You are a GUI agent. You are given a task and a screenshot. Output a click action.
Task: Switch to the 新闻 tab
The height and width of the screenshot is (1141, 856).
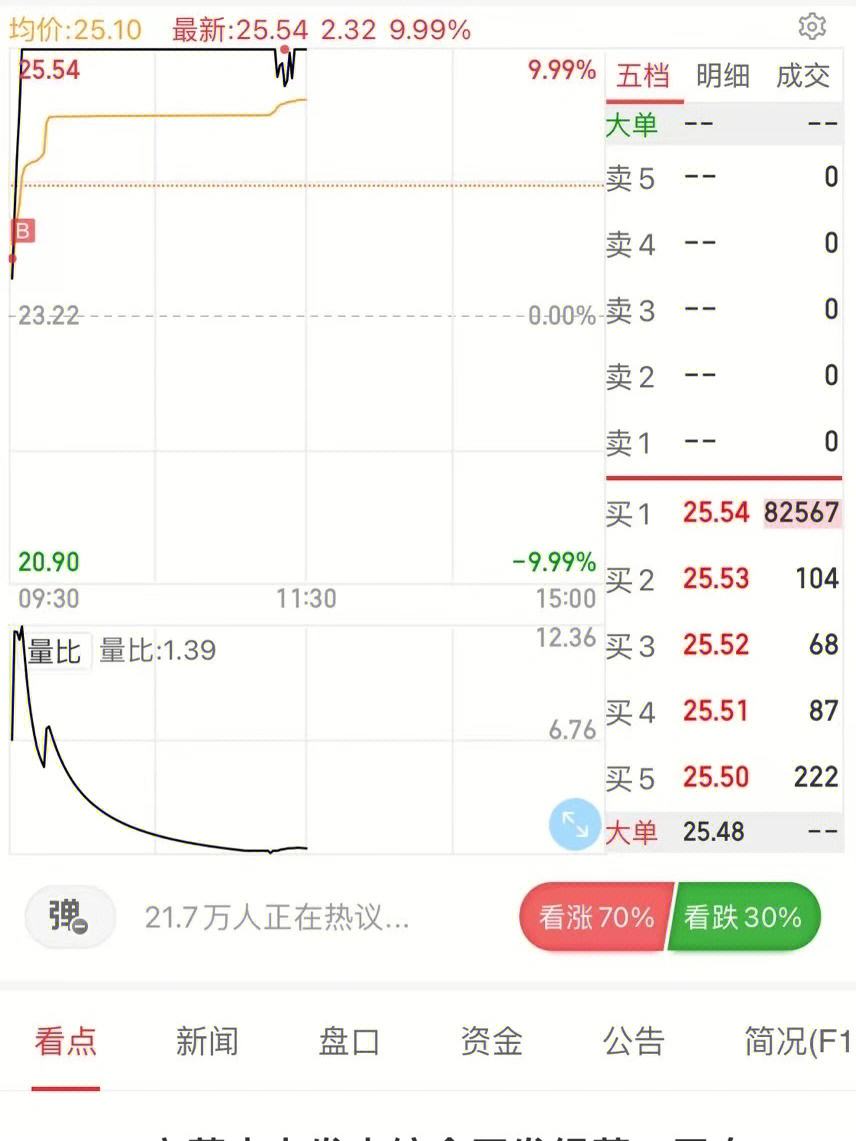point(207,1042)
